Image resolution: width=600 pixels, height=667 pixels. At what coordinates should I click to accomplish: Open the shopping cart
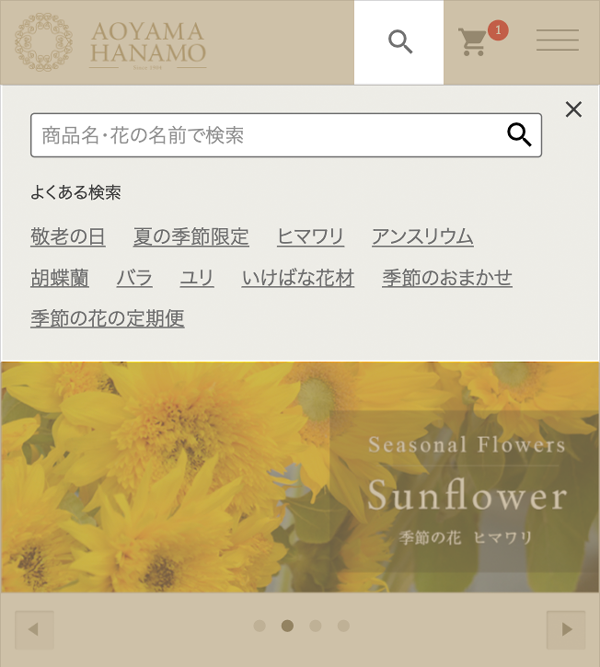(473, 42)
